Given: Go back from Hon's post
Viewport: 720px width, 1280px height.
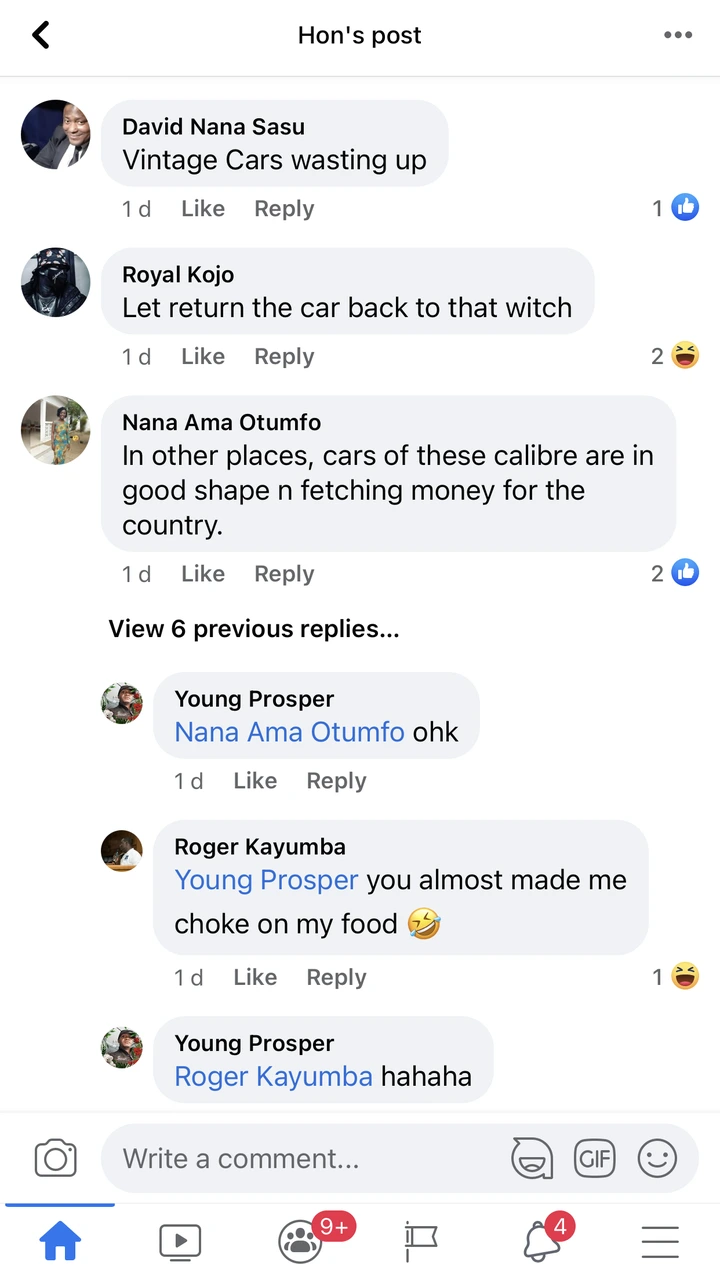Looking at the screenshot, I should click(x=40, y=36).
